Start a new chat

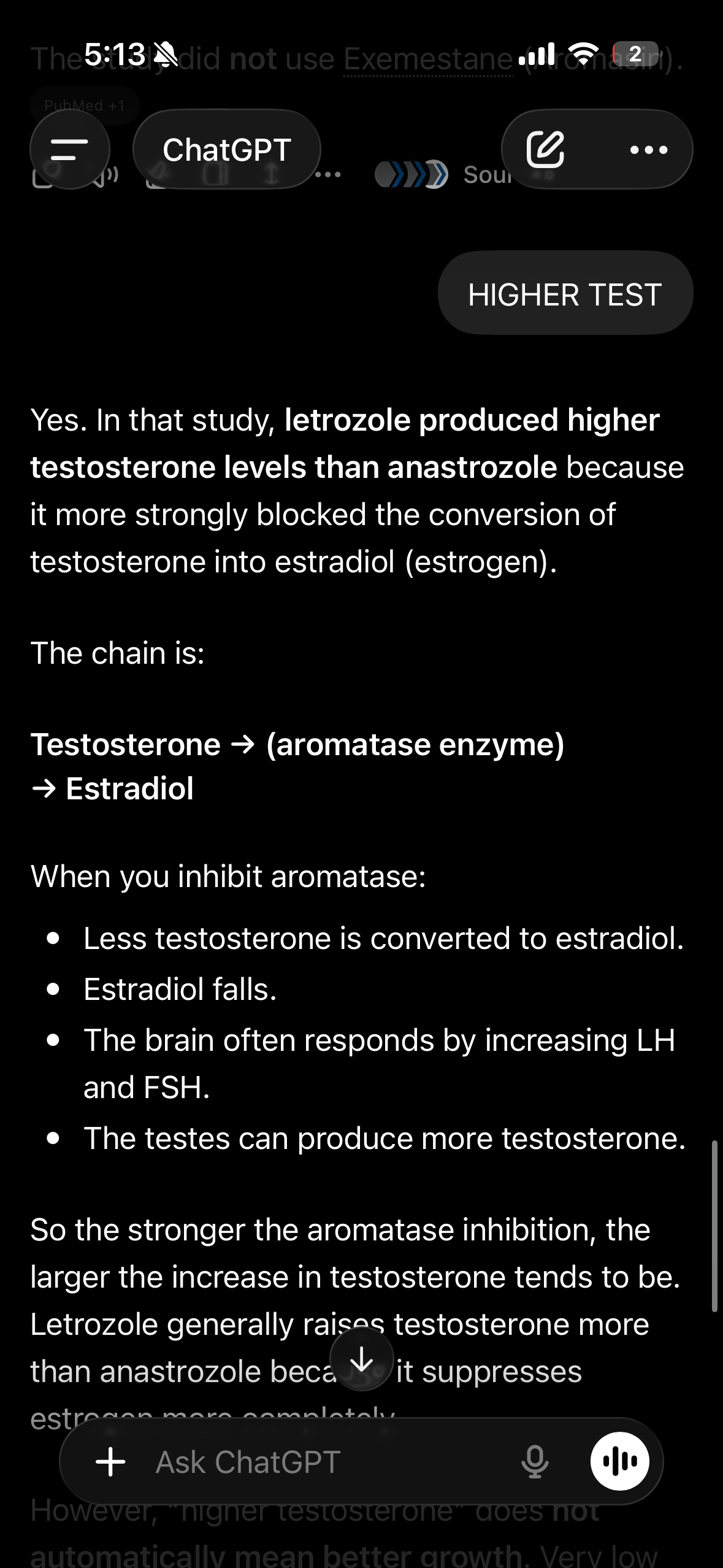point(545,149)
